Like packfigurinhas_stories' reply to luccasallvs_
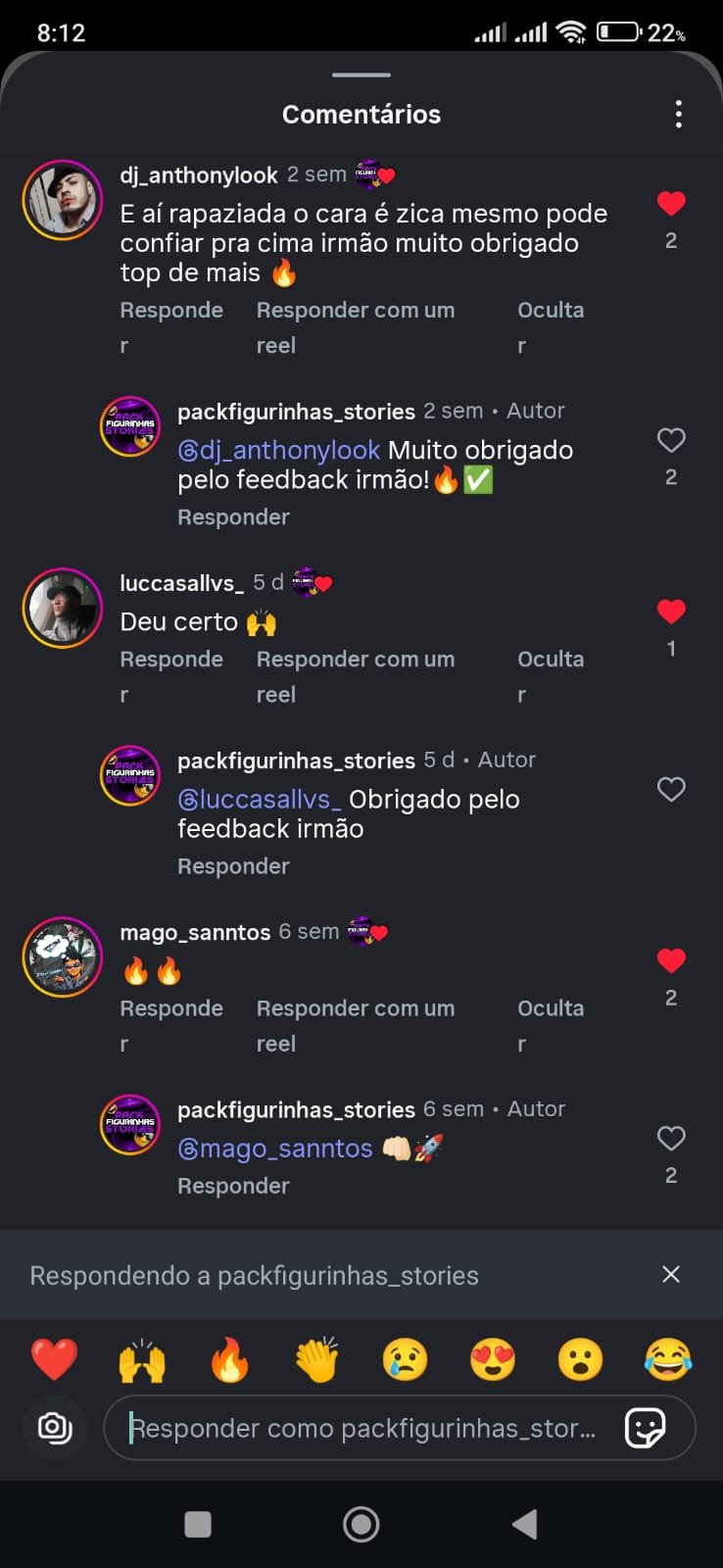The image size is (723, 1568). coord(671,789)
